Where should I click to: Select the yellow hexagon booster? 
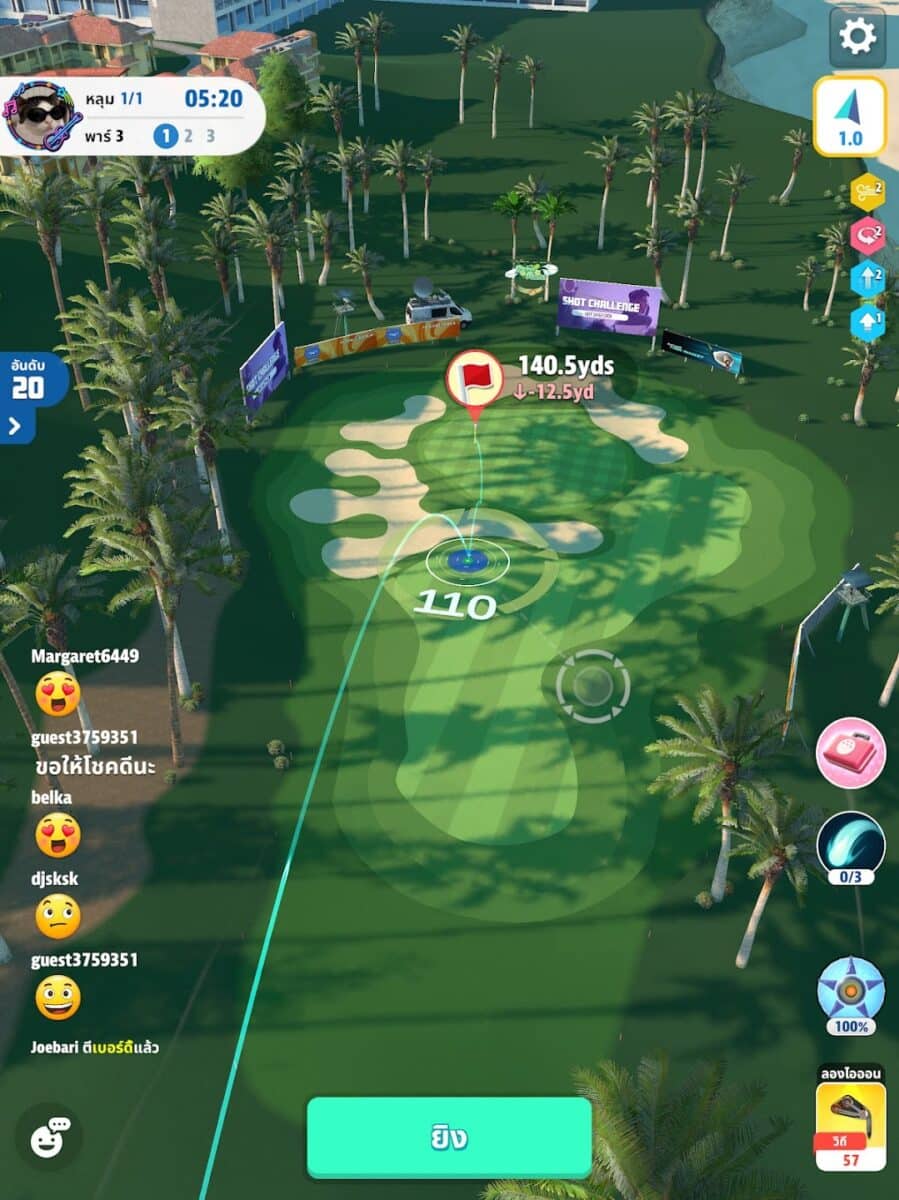point(867,191)
